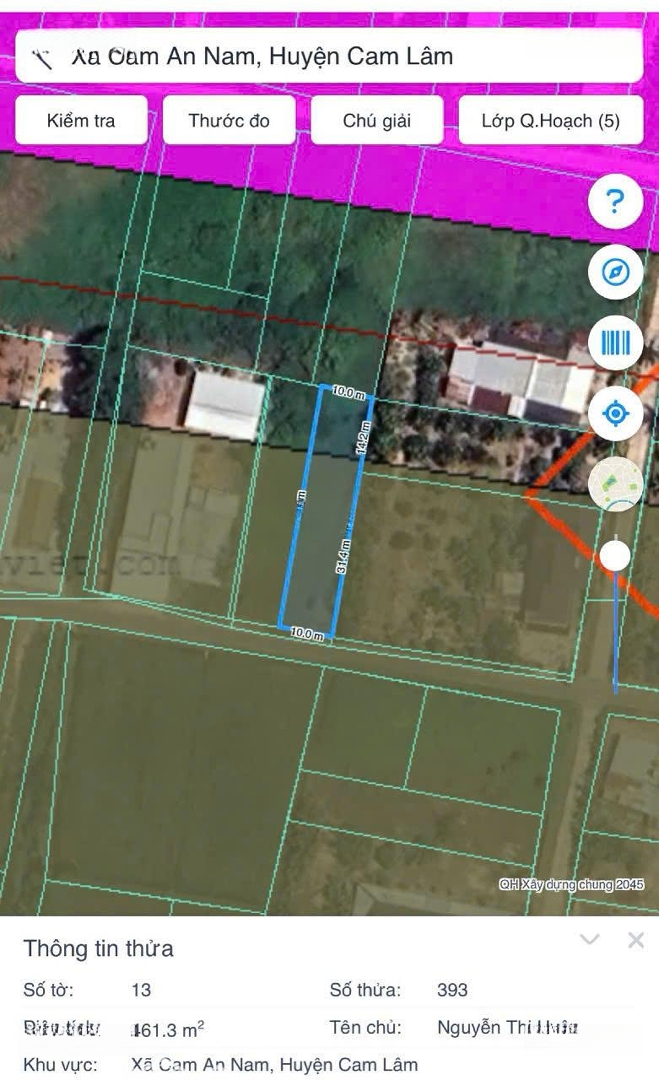Center map on my current location
659x1080 pixels.
click(x=616, y=413)
